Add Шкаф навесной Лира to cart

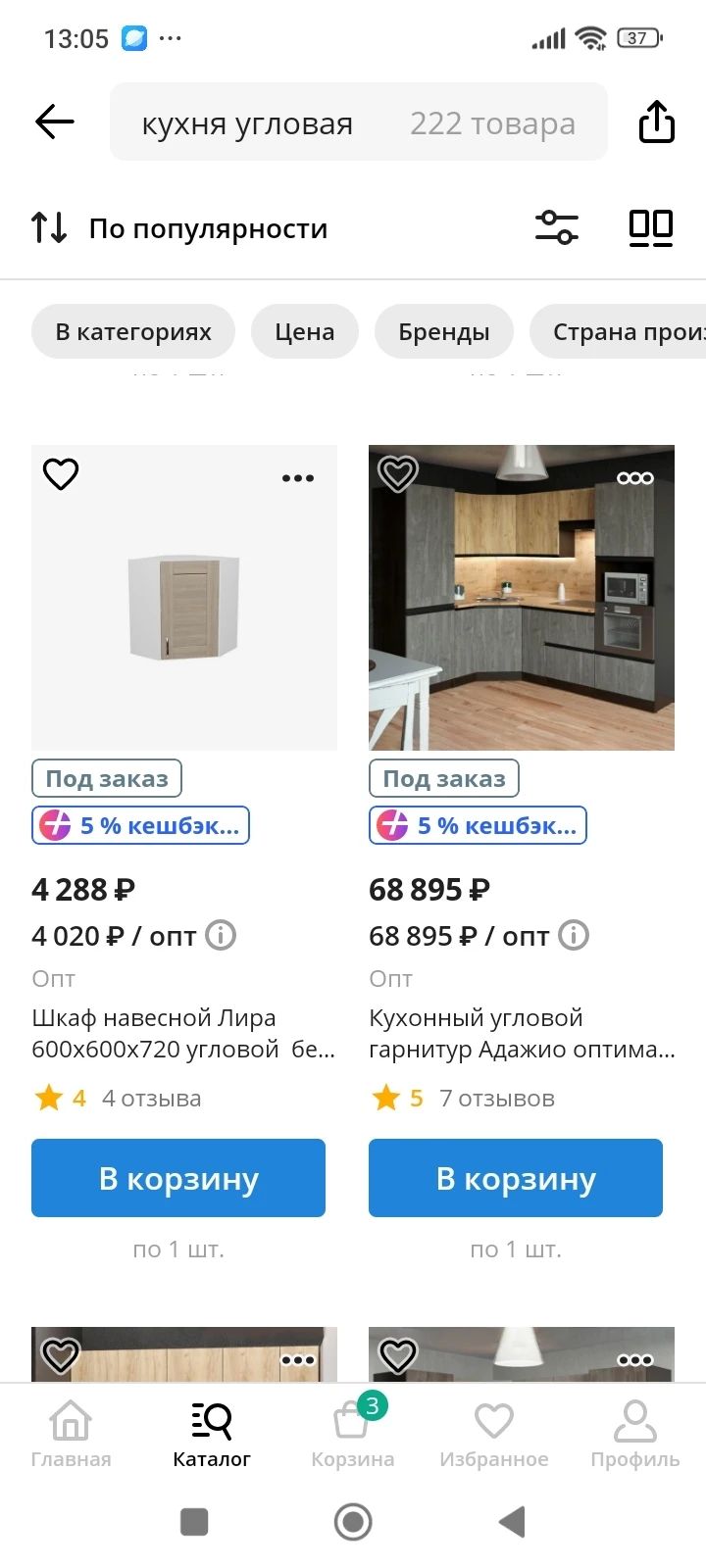(x=178, y=1178)
